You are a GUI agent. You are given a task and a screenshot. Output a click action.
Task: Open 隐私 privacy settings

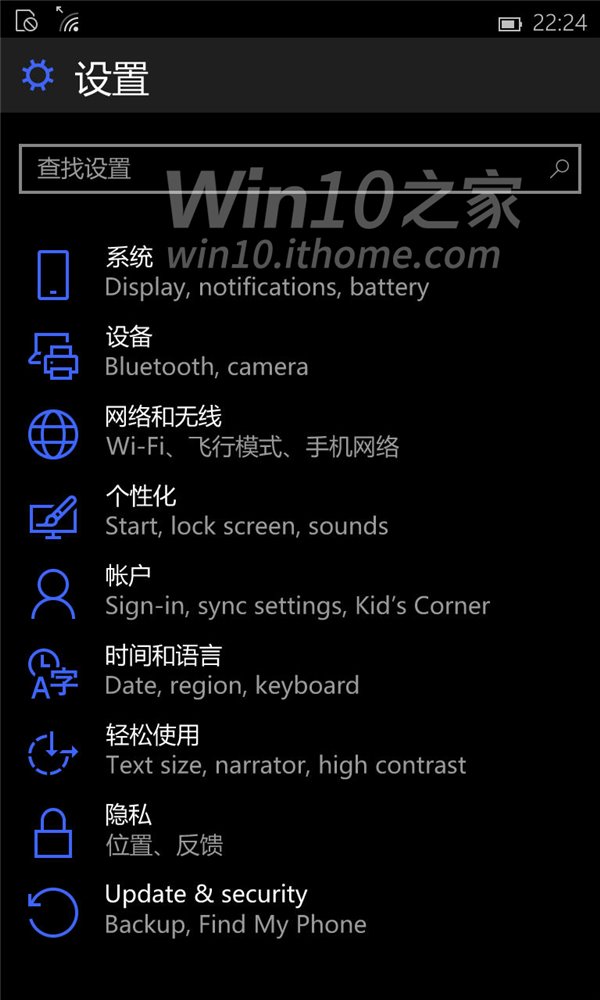point(300,831)
